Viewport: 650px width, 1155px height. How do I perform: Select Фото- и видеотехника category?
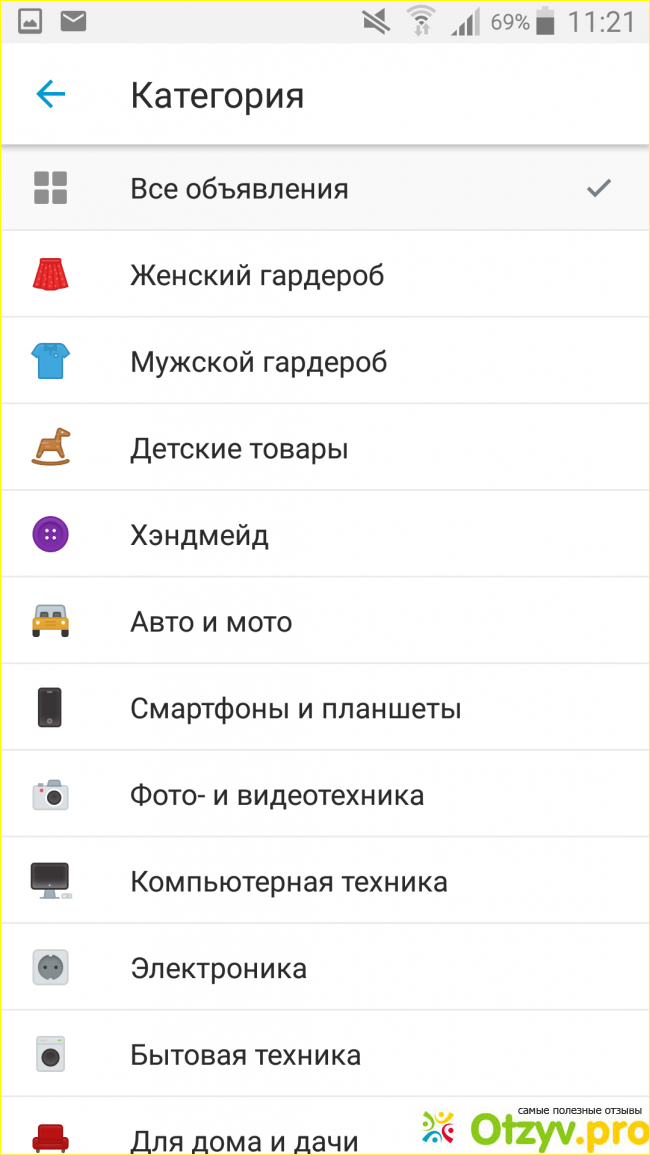(x=277, y=796)
